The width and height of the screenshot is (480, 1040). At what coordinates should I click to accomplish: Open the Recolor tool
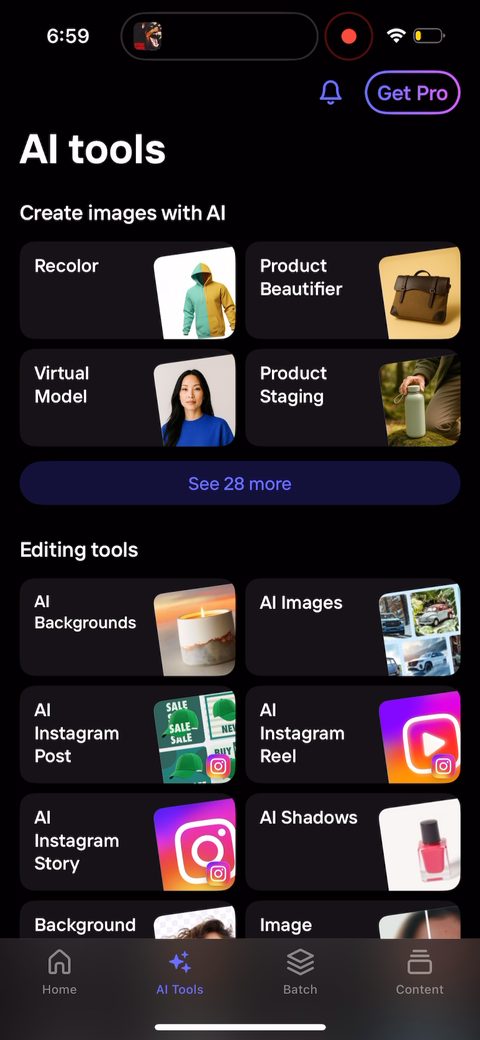click(x=128, y=291)
